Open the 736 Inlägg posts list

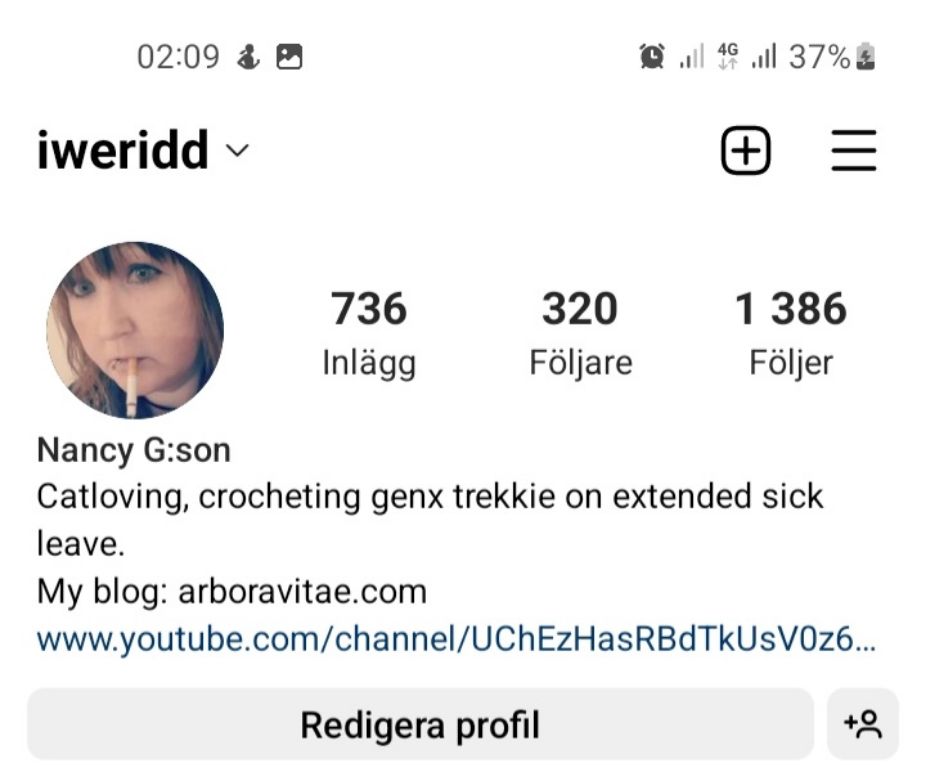(369, 332)
